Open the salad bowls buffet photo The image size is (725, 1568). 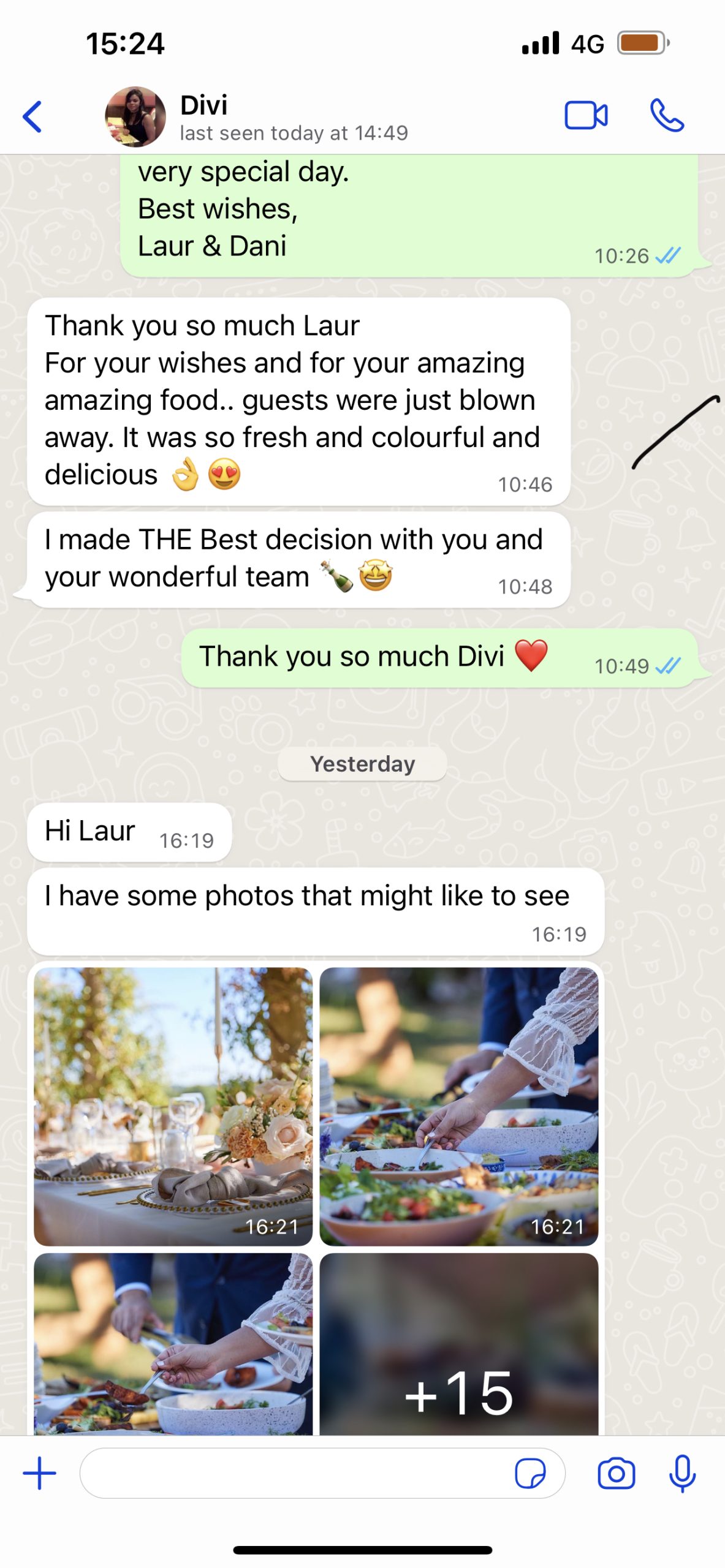pyautogui.click(x=458, y=1106)
